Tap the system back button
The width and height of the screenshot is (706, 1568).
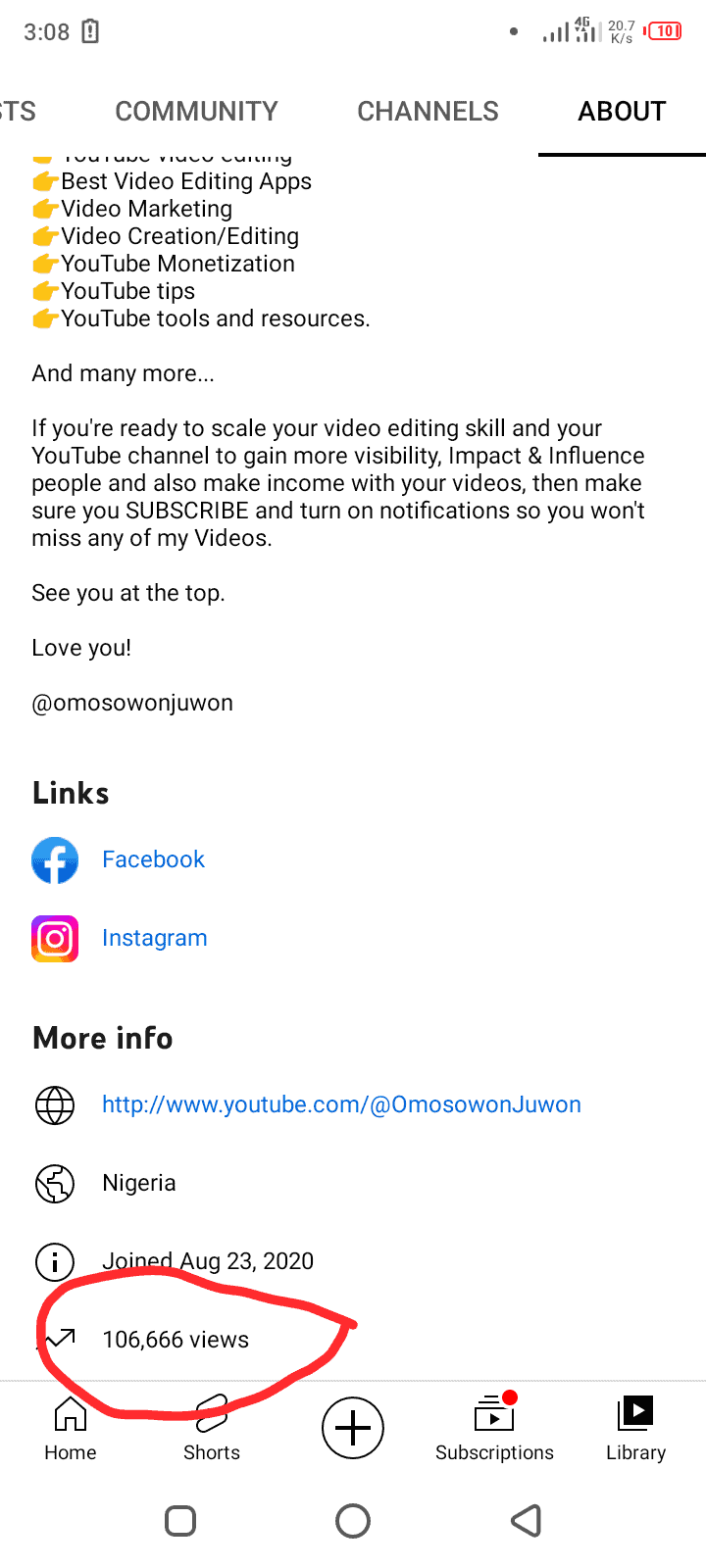[x=527, y=1521]
